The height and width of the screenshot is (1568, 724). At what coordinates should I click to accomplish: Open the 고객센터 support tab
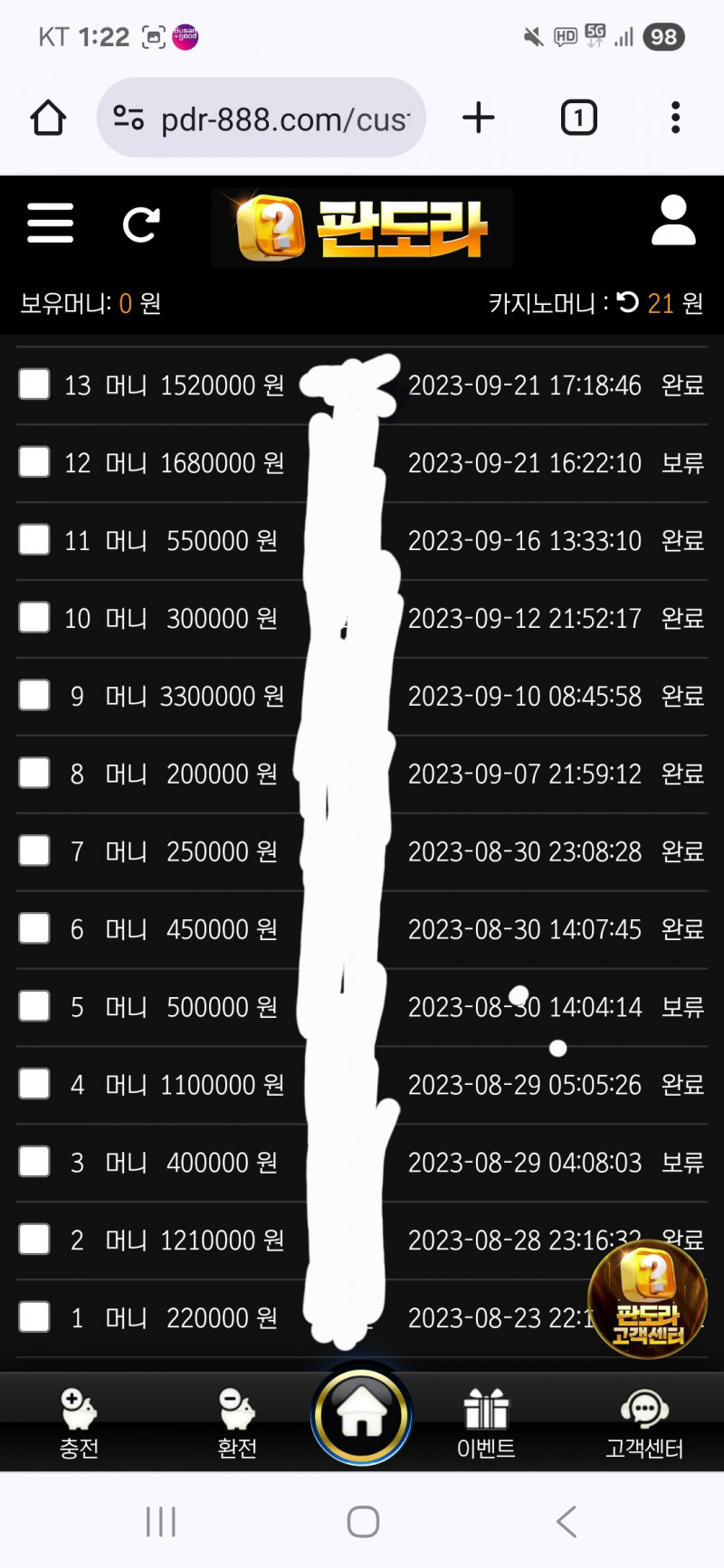(x=644, y=1423)
